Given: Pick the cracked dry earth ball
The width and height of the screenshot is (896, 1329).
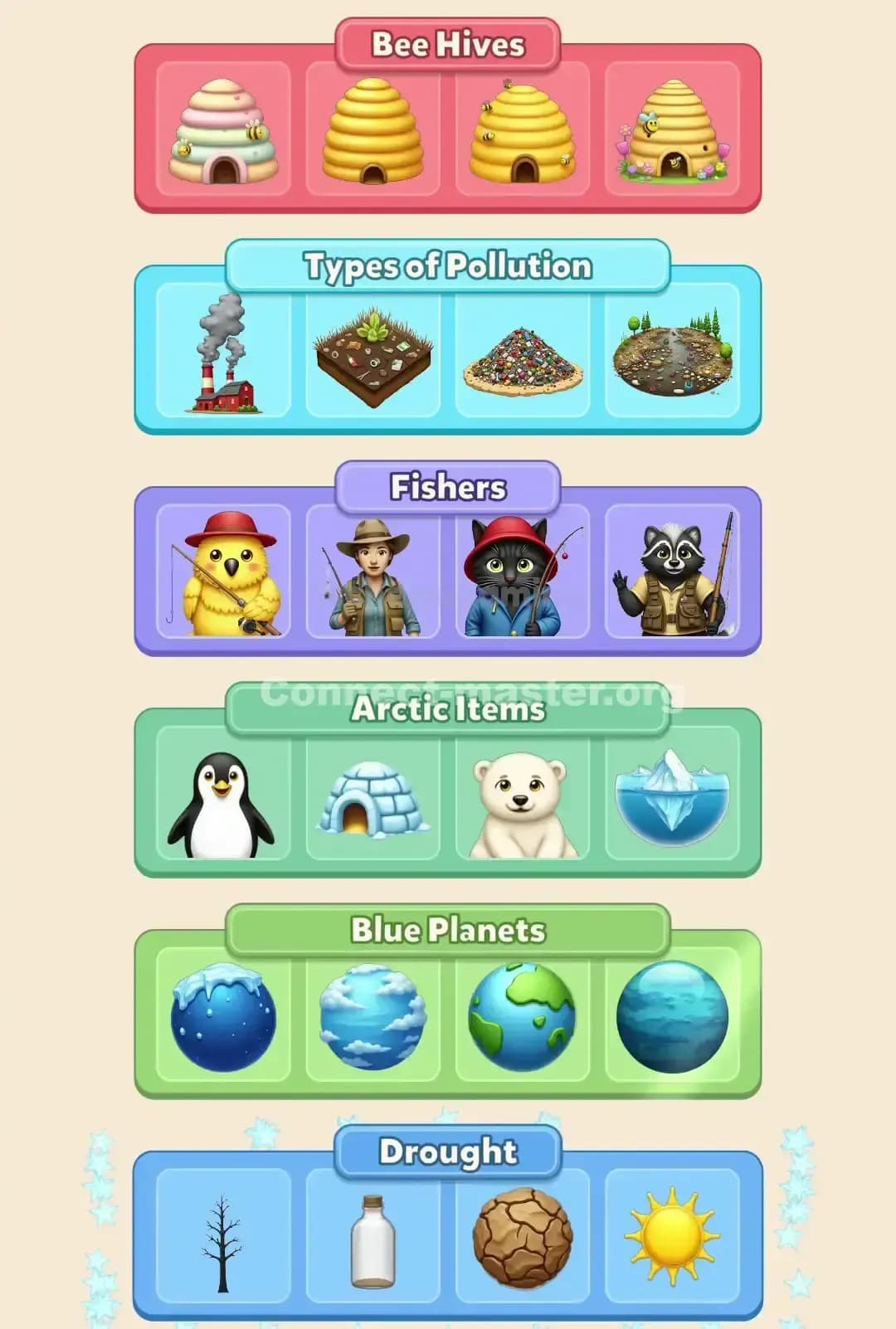Looking at the screenshot, I should (523, 1237).
